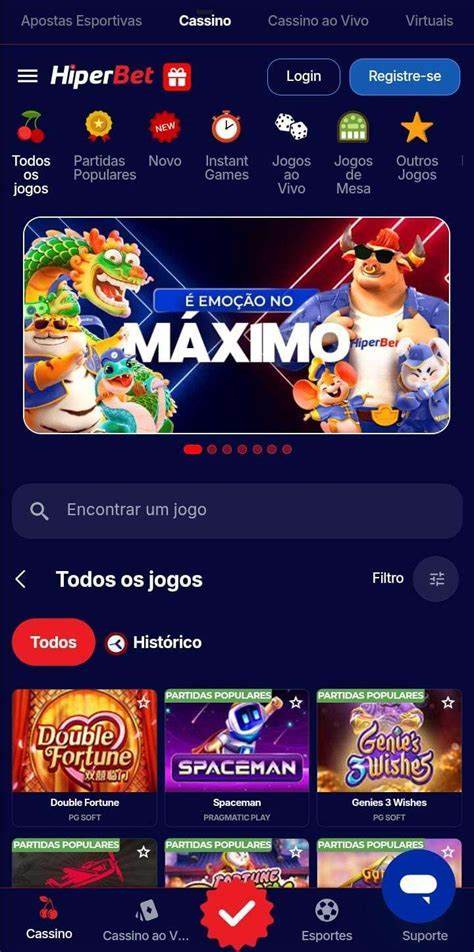Viewport: 474px width, 952px height.
Task: Open the gift promotions icon
Action: coord(177,77)
